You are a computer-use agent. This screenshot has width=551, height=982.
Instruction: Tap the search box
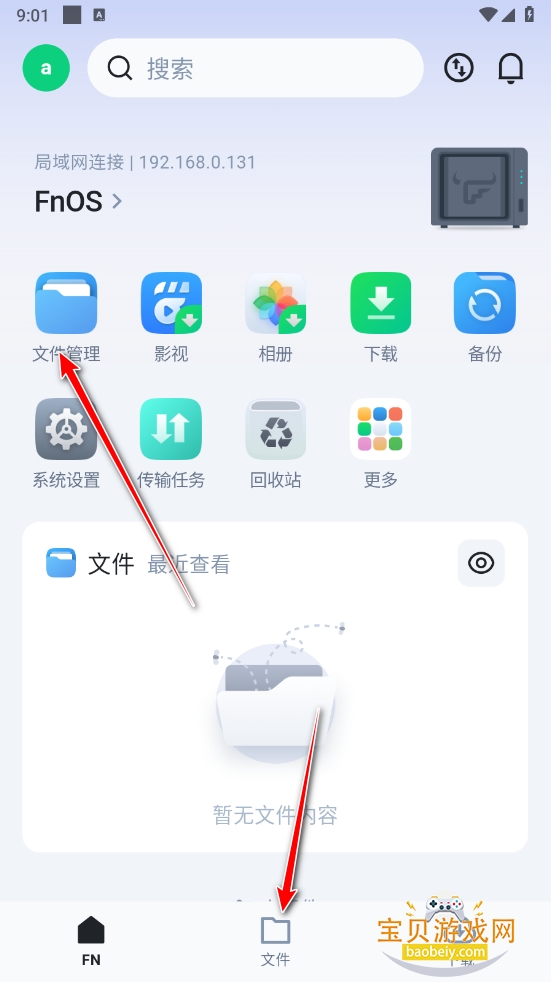tap(255, 68)
